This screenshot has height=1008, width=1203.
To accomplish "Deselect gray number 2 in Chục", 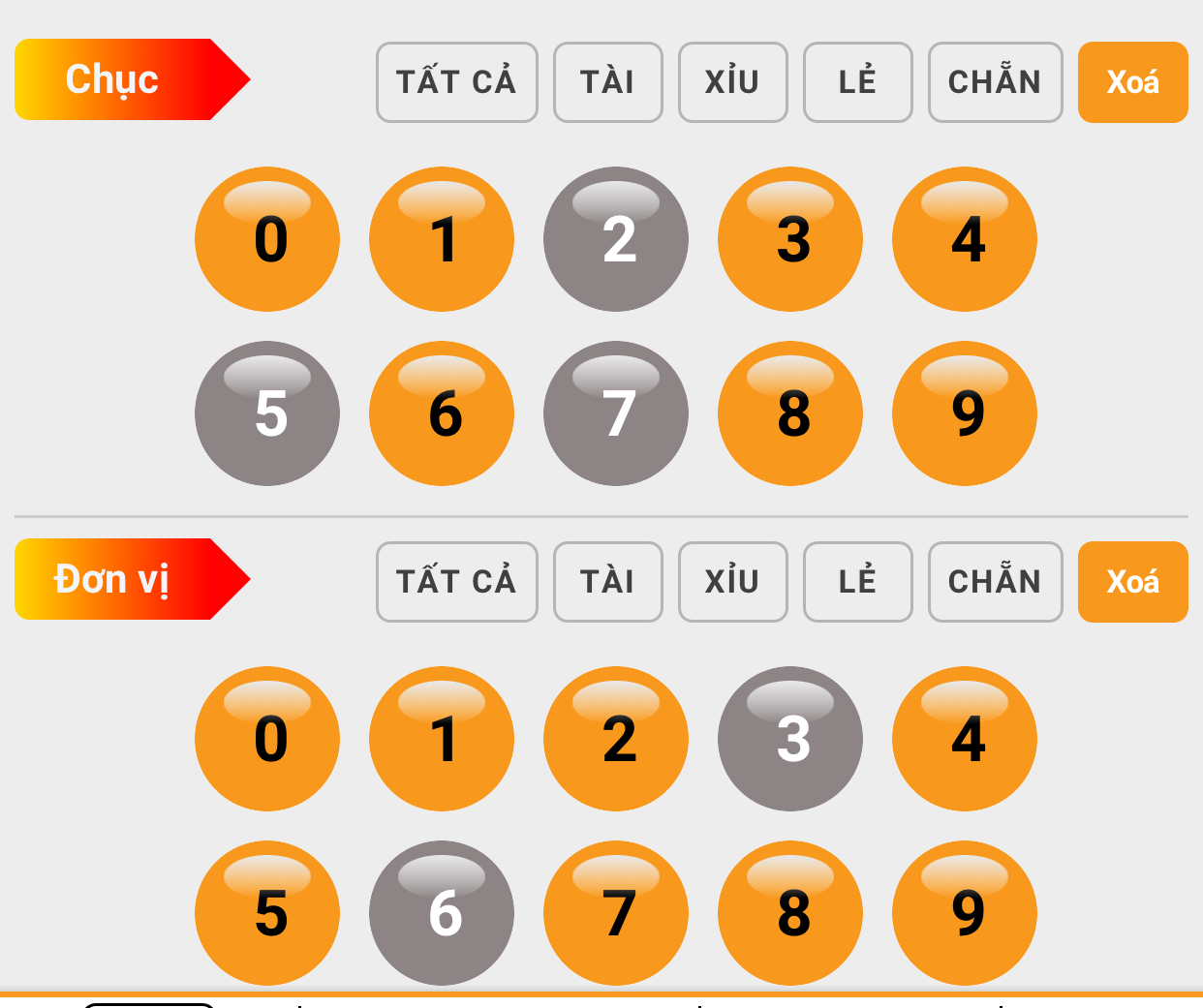I will pos(616,239).
